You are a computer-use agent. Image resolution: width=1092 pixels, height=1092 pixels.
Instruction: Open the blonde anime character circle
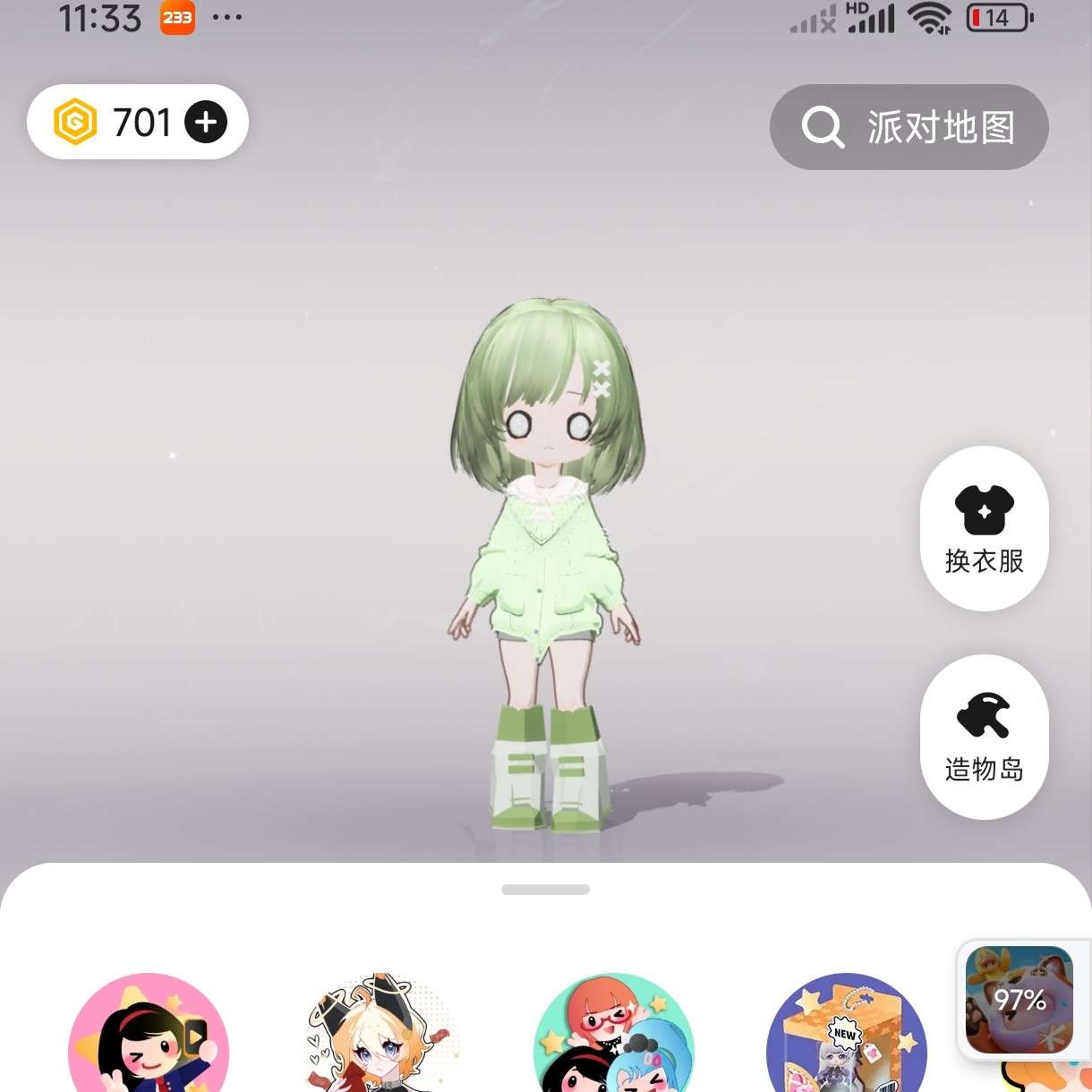[382, 1038]
